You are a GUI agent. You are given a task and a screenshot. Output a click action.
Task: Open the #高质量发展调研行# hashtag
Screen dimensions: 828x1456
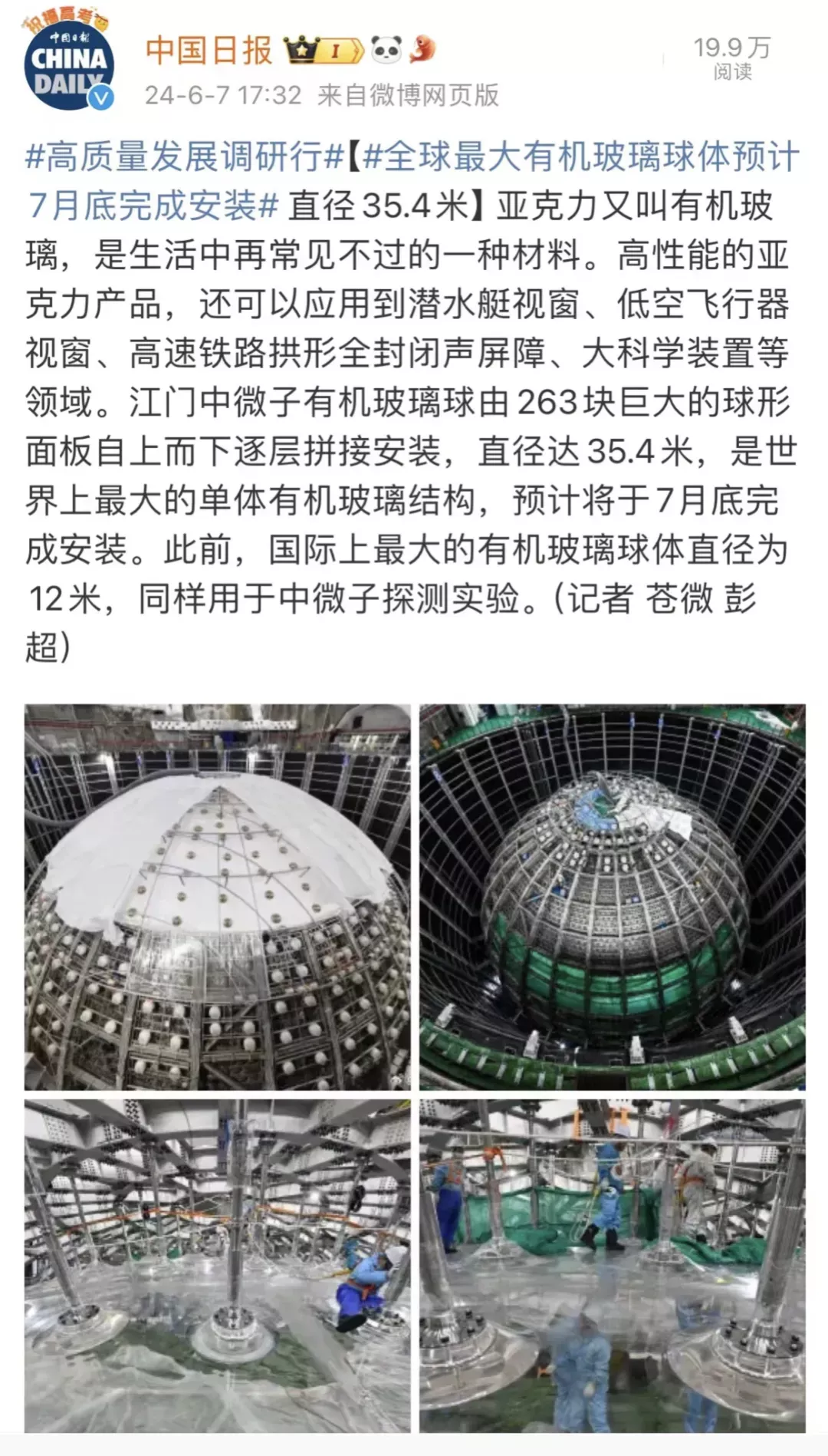(x=184, y=156)
